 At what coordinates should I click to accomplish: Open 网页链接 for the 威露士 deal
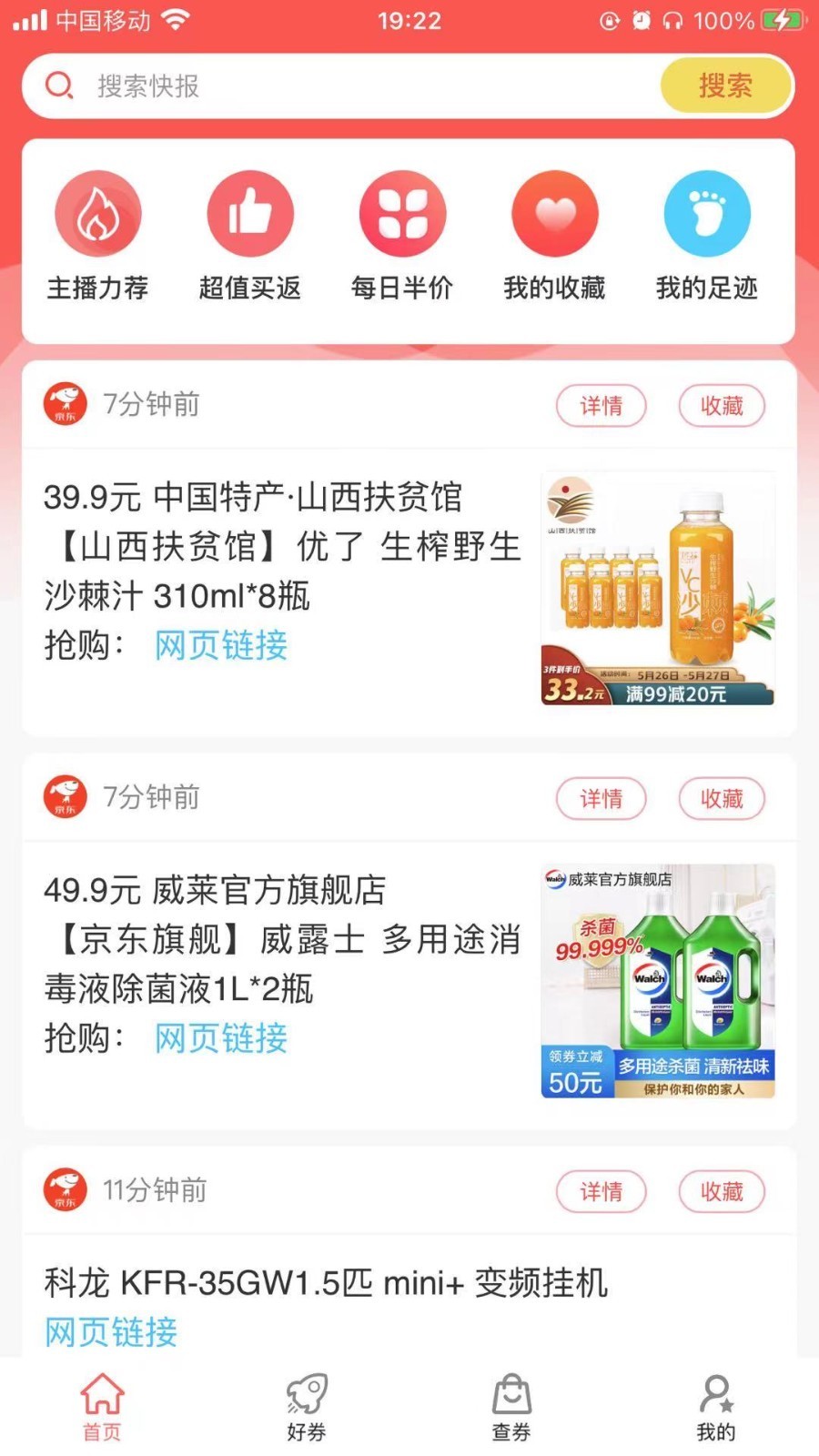pos(221,1038)
